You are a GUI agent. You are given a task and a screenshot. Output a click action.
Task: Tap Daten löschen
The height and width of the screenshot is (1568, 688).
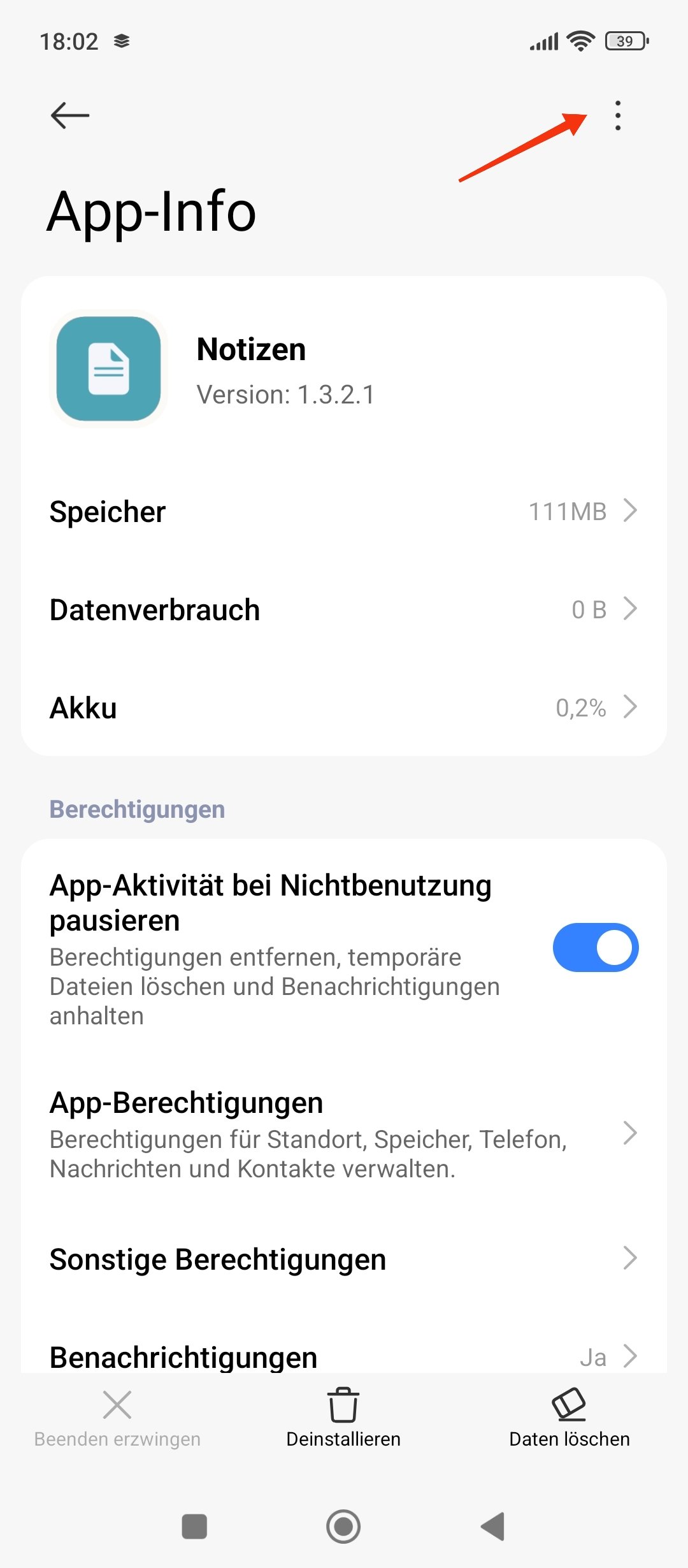569,1416
